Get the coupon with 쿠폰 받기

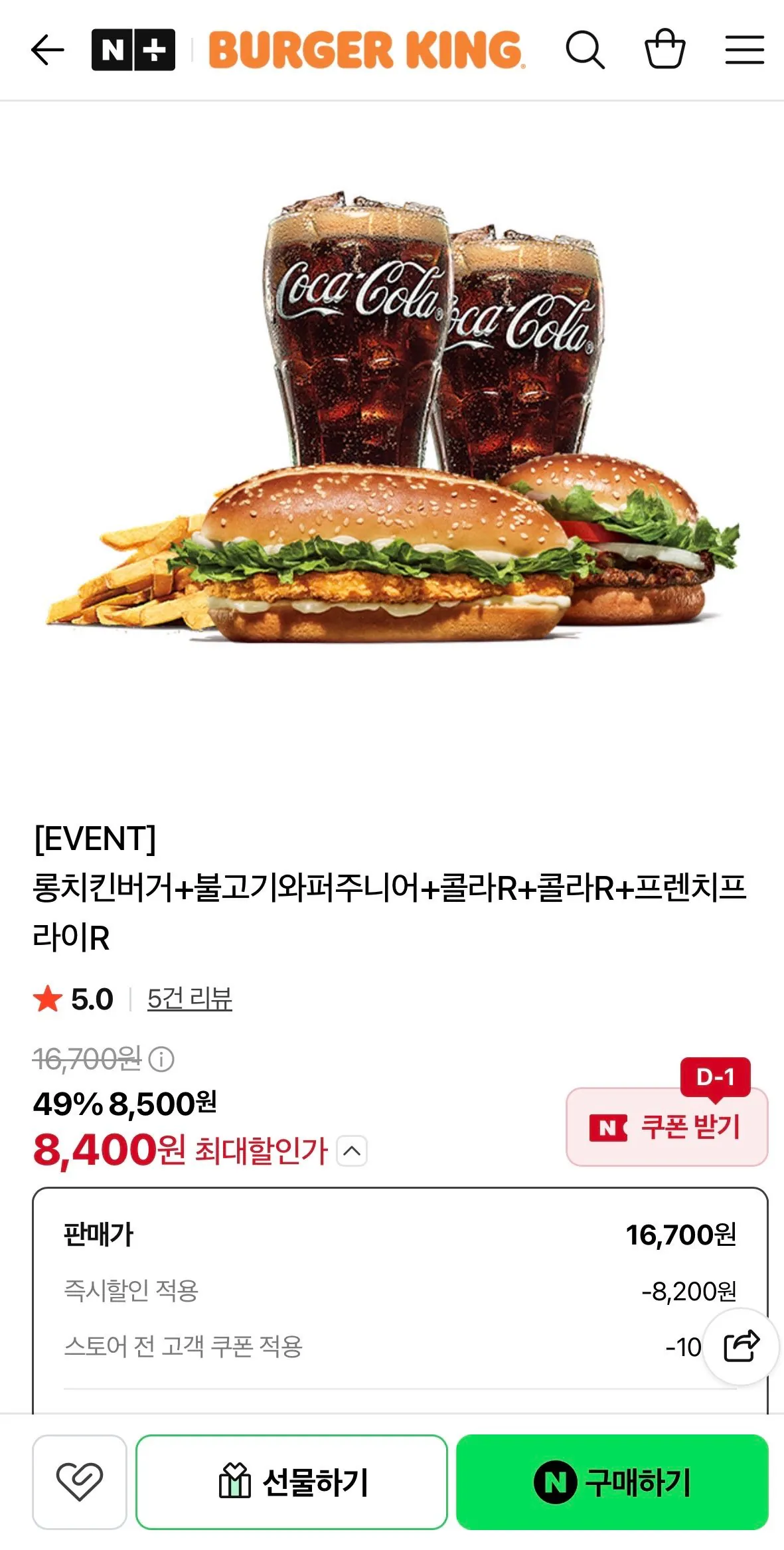click(x=666, y=1127)
